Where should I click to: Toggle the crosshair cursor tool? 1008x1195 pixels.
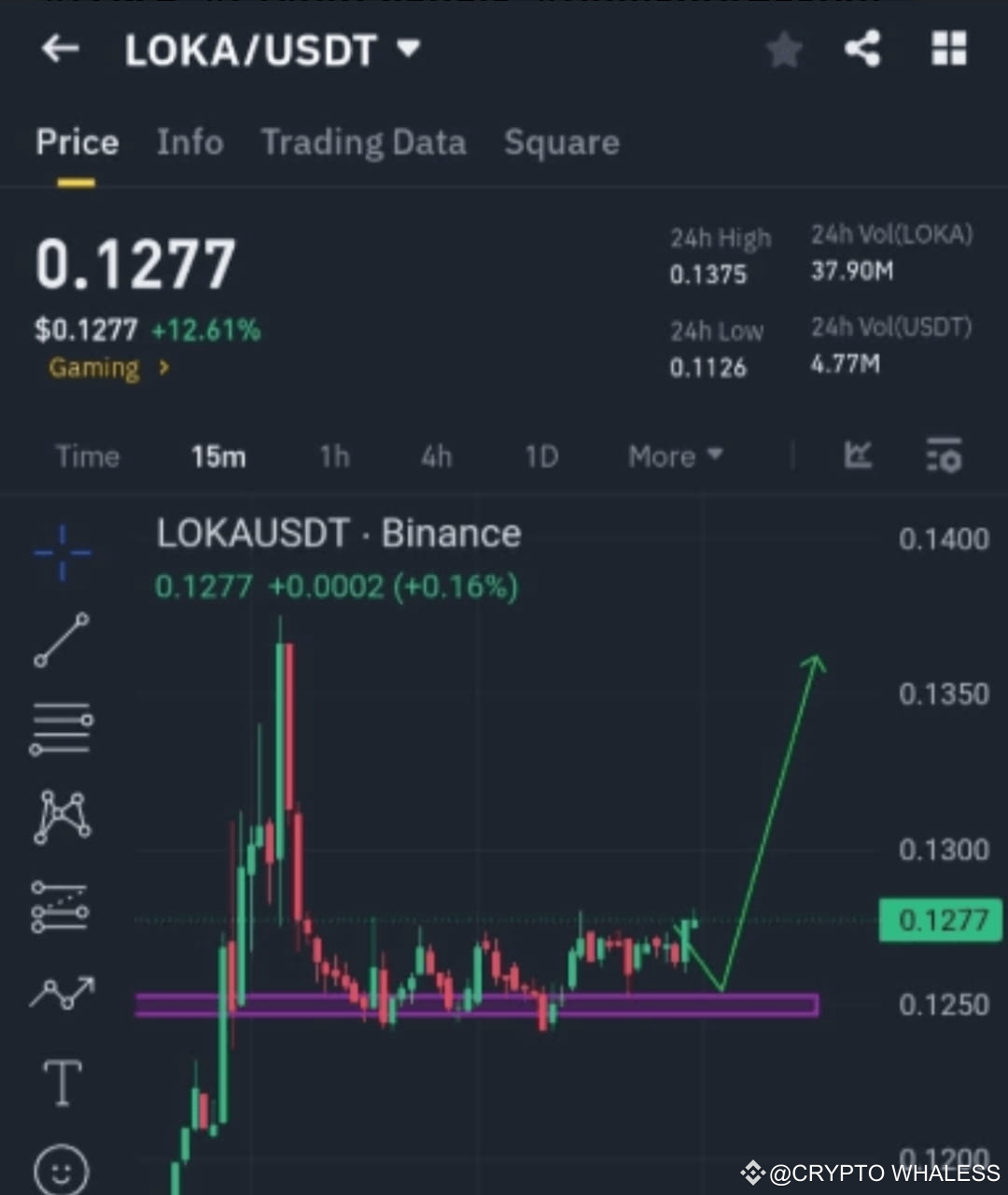click(x=62, y=551)
